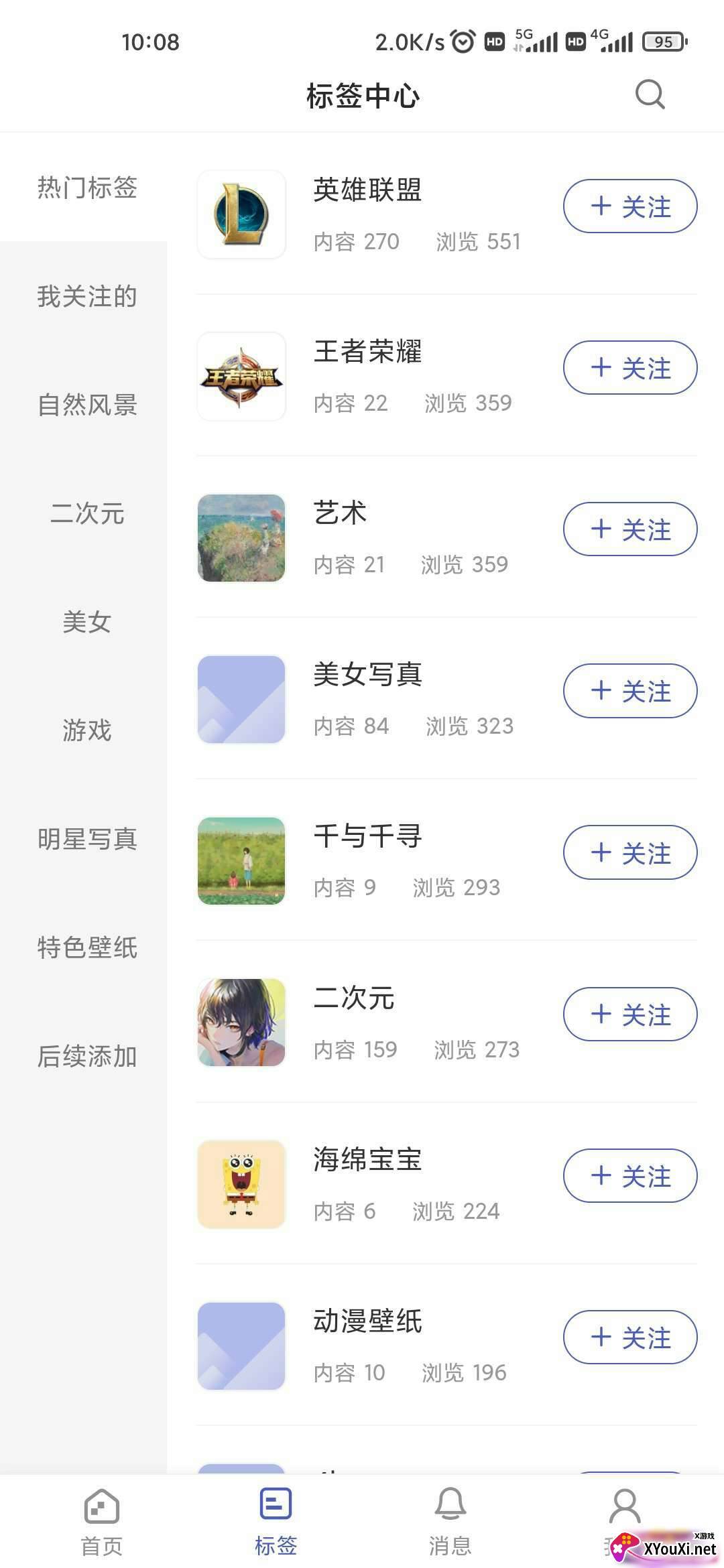This screenshot has width=724, height=1568.
Task: Tap the 海绵宝宝 SpongeBob thumbnail icon
Action: (x=241, y=1184)
